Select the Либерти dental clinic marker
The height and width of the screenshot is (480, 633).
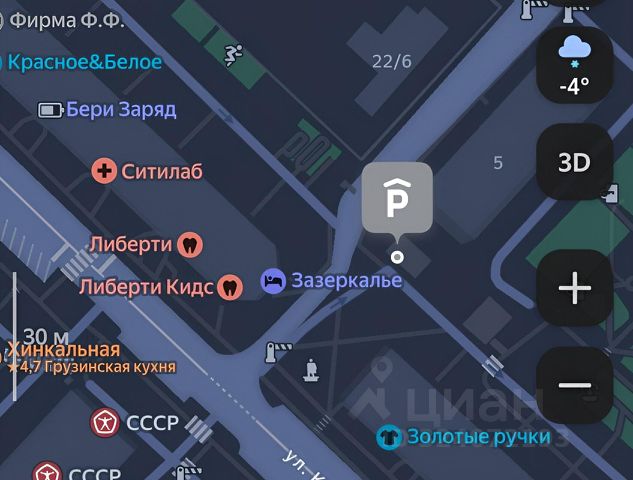[x=190, y=244]
